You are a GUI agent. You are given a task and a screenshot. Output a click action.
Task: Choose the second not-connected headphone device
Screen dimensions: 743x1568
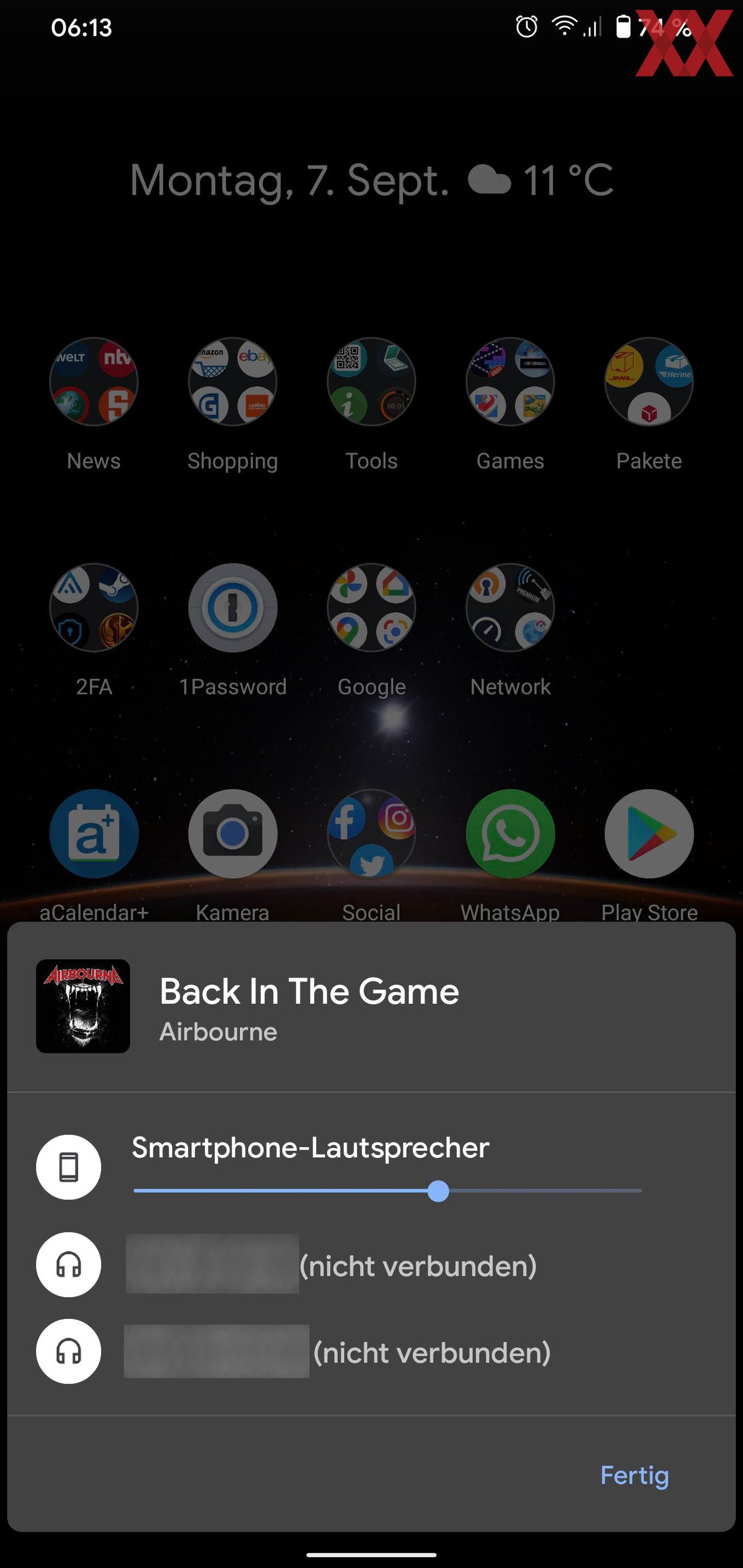point(371,1352)
